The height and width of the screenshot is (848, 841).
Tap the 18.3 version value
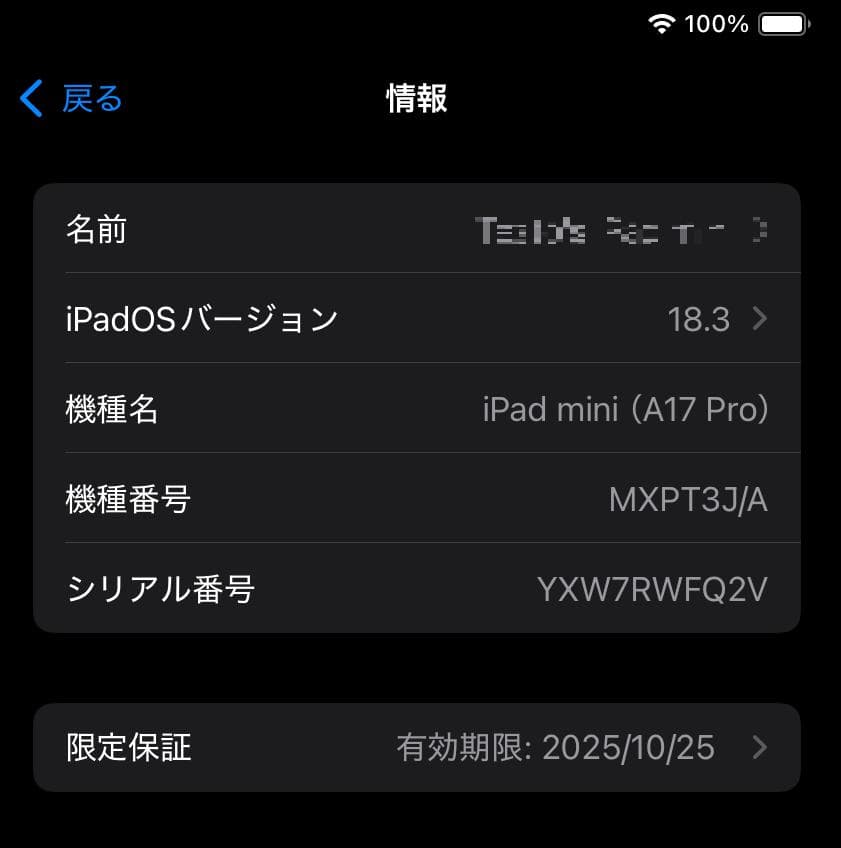[x=697, y=318]
